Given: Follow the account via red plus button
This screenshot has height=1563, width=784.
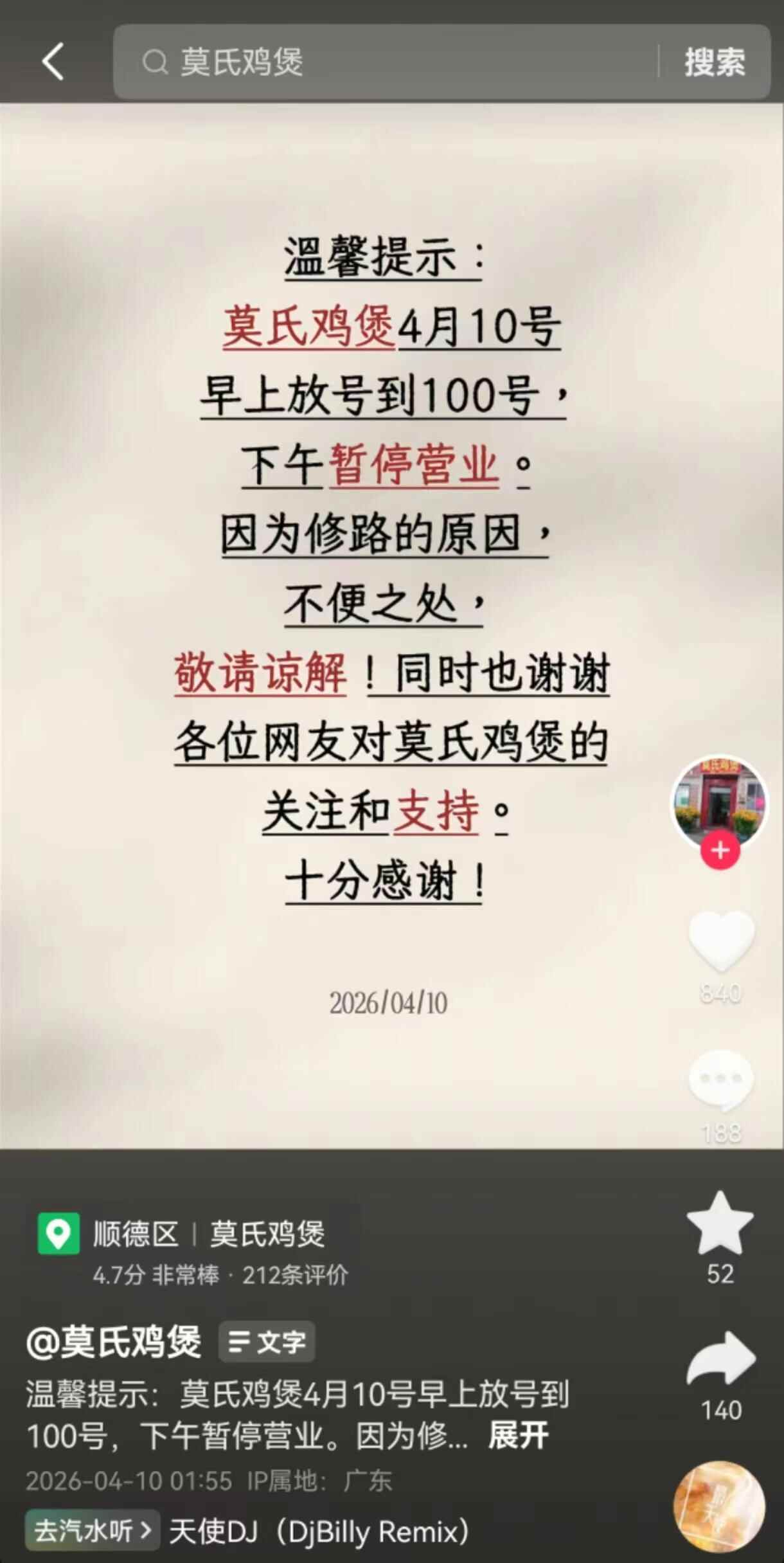Looking at the screenshot, I should pyautogui.click(x=720, y=851).
